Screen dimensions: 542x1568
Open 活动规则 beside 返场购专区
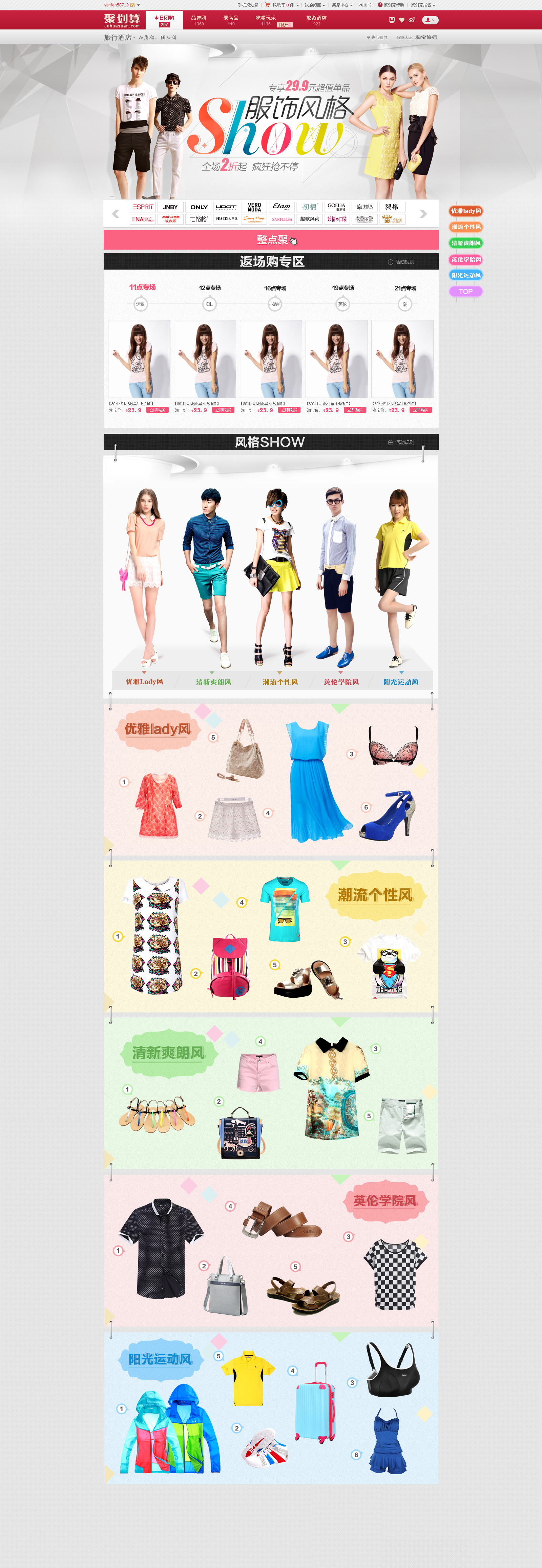pyautogui.click(x=401, y=262)
